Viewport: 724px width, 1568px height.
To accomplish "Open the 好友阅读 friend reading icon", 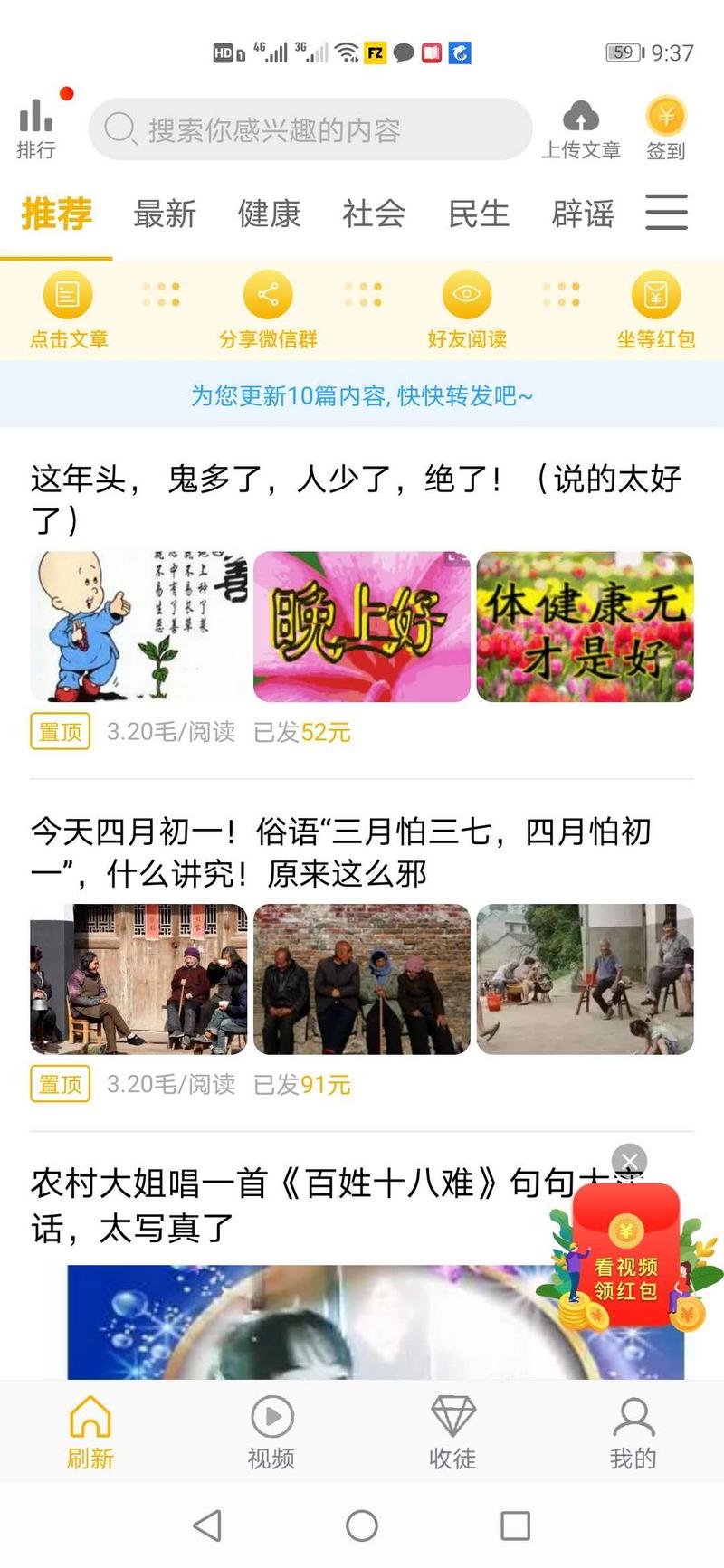I will [467, 294].
